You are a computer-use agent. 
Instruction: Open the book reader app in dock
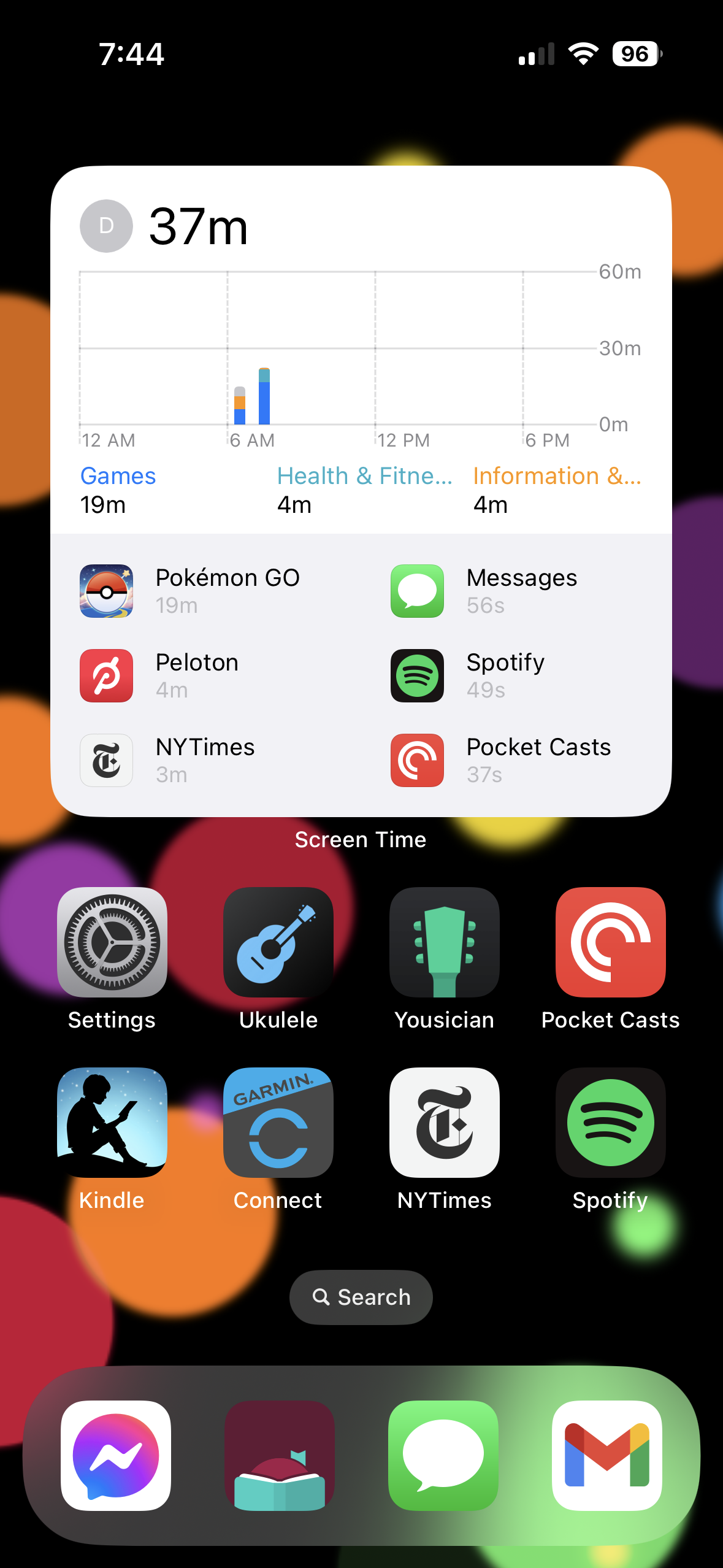click(280, 1455)
